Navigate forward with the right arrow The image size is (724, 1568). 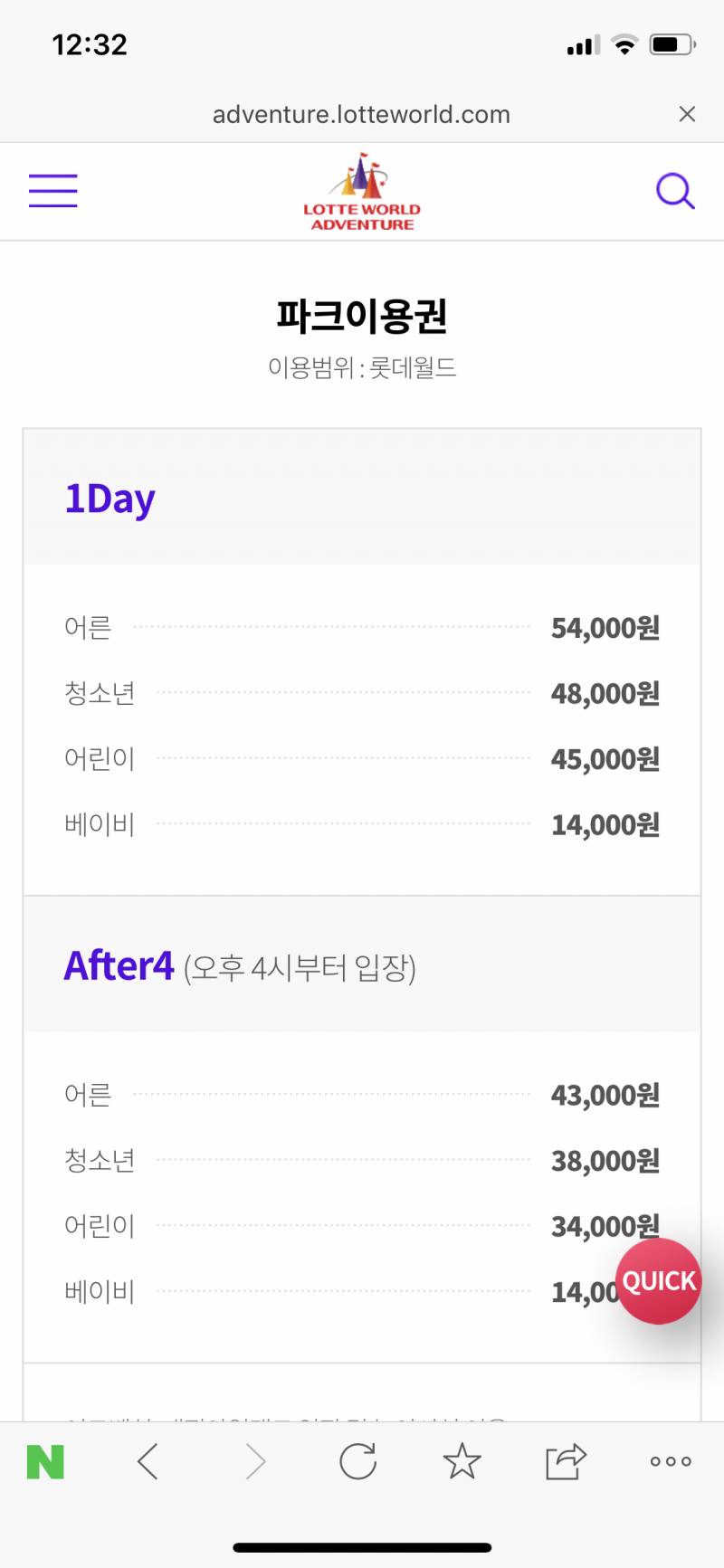[x=254, y=1459]
